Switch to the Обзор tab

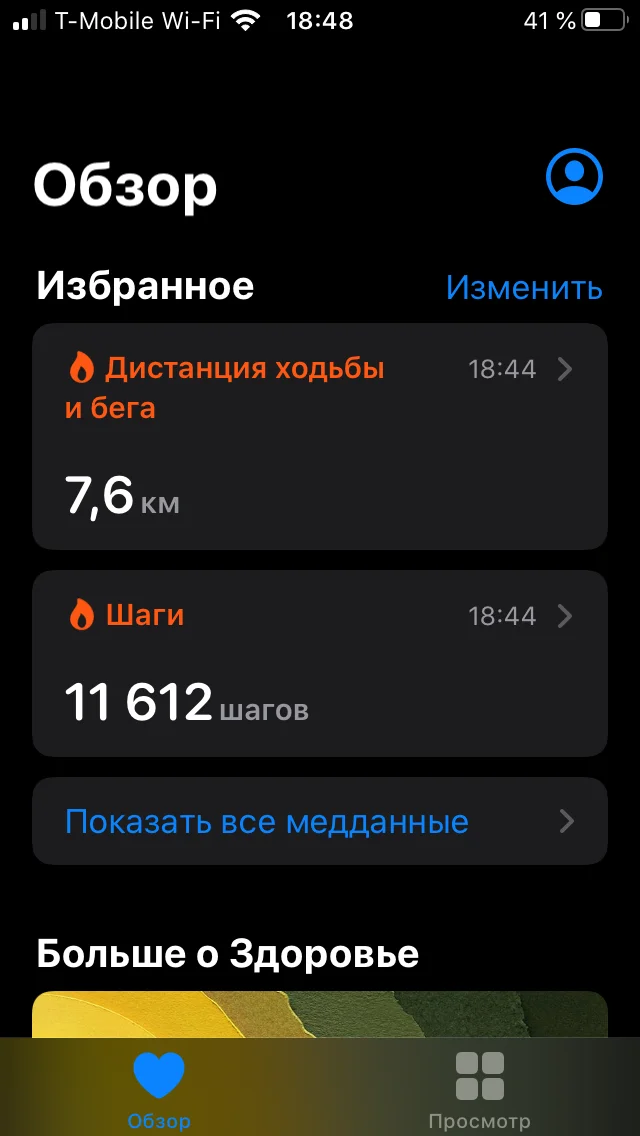159,1088
